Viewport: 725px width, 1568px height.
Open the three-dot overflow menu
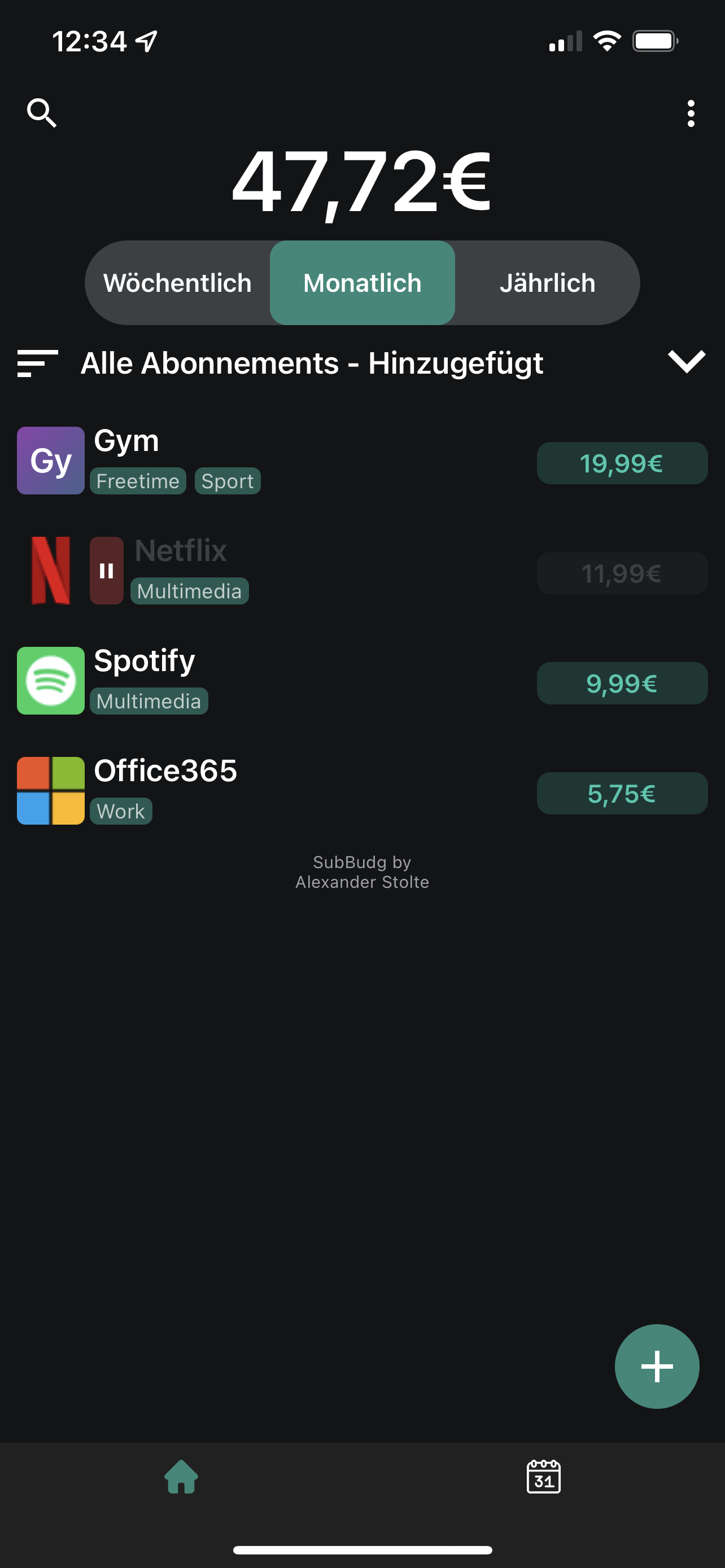point(691,113)
